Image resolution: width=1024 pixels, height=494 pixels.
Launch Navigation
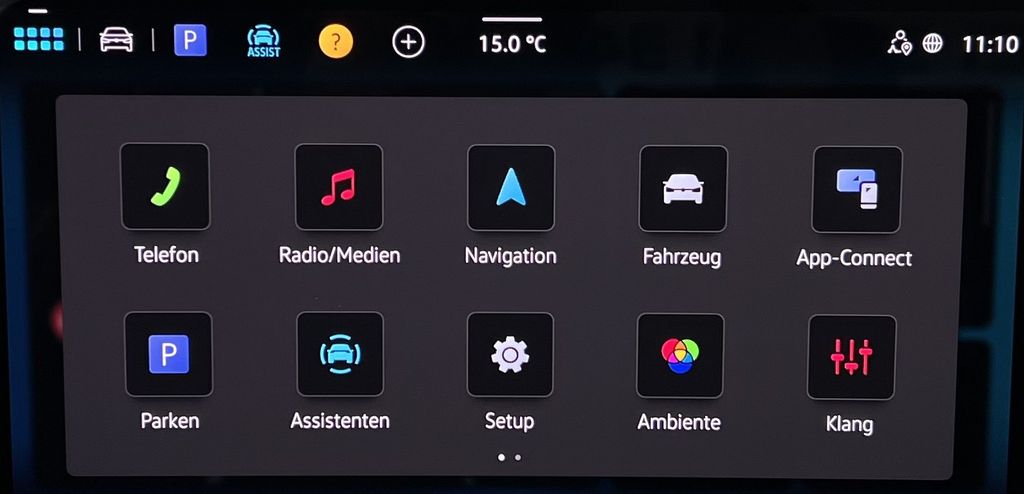pos(511,188)
